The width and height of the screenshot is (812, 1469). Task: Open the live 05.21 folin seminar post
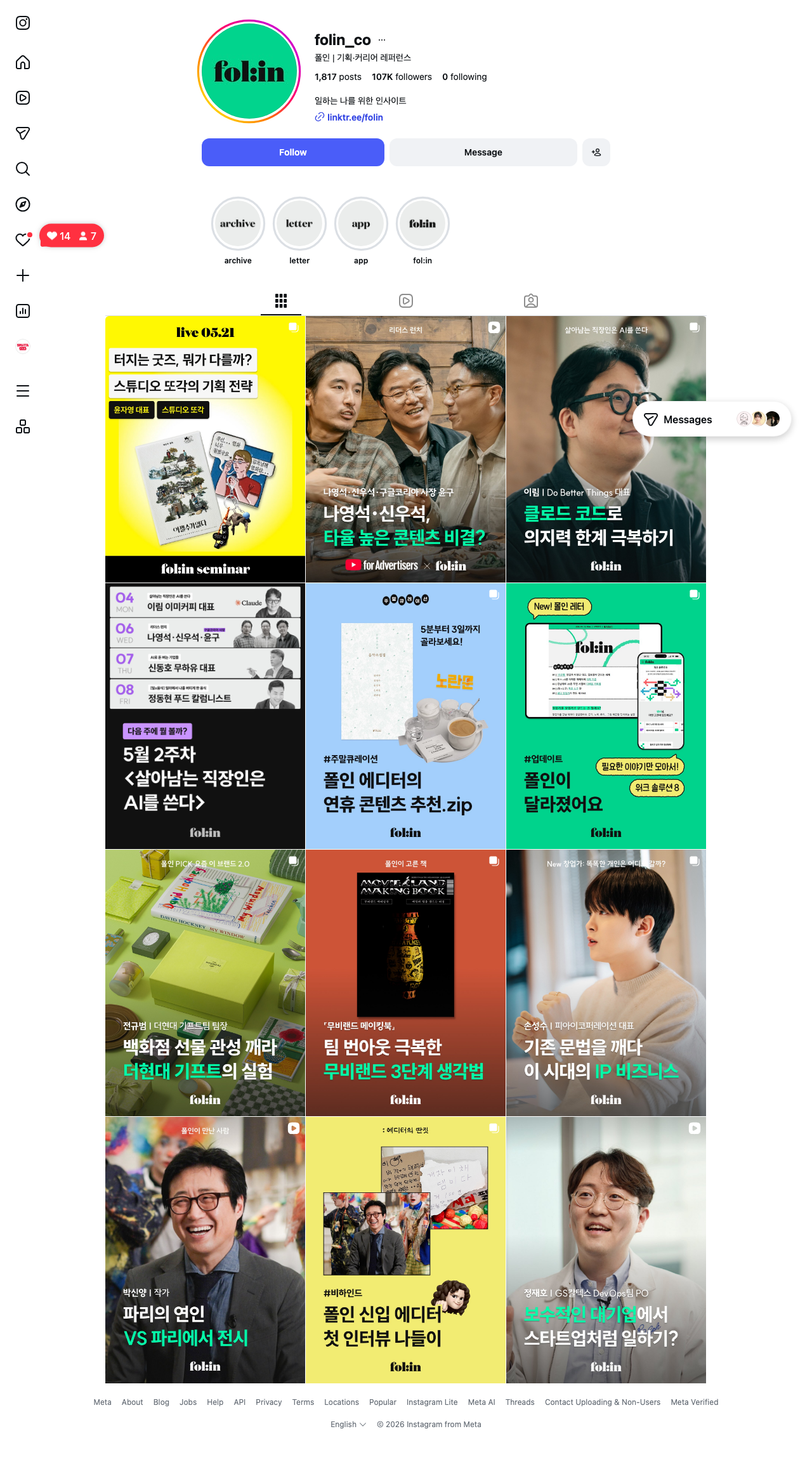coord(205,449)
